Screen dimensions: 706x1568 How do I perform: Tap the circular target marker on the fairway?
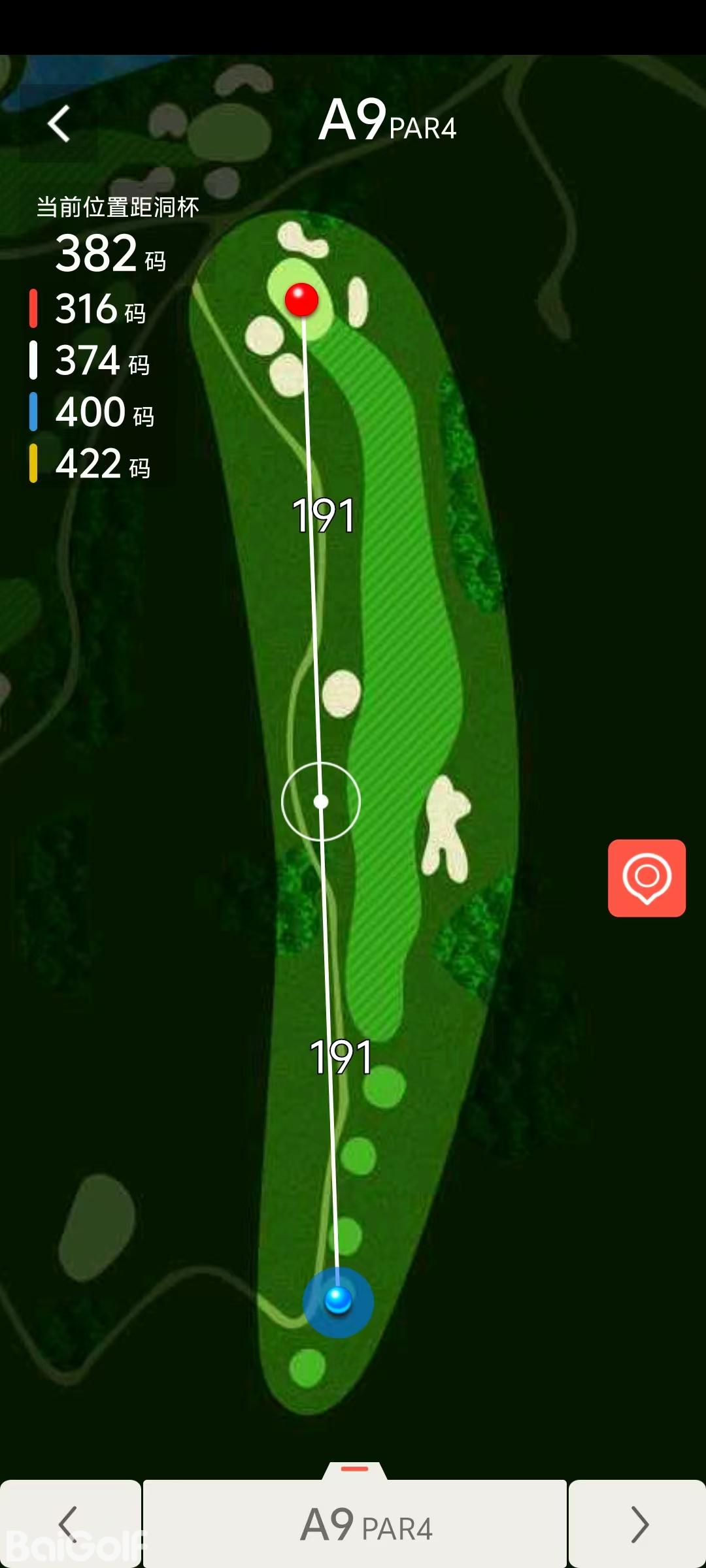click(321, 802)
